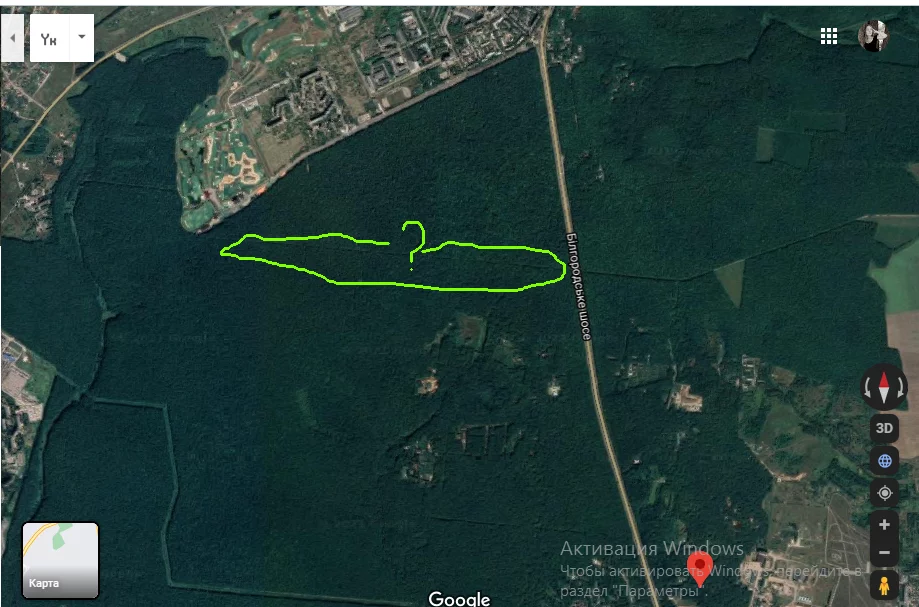Open the Google apps grid
This screenshot has height=607, width=919.
(828, 36)
